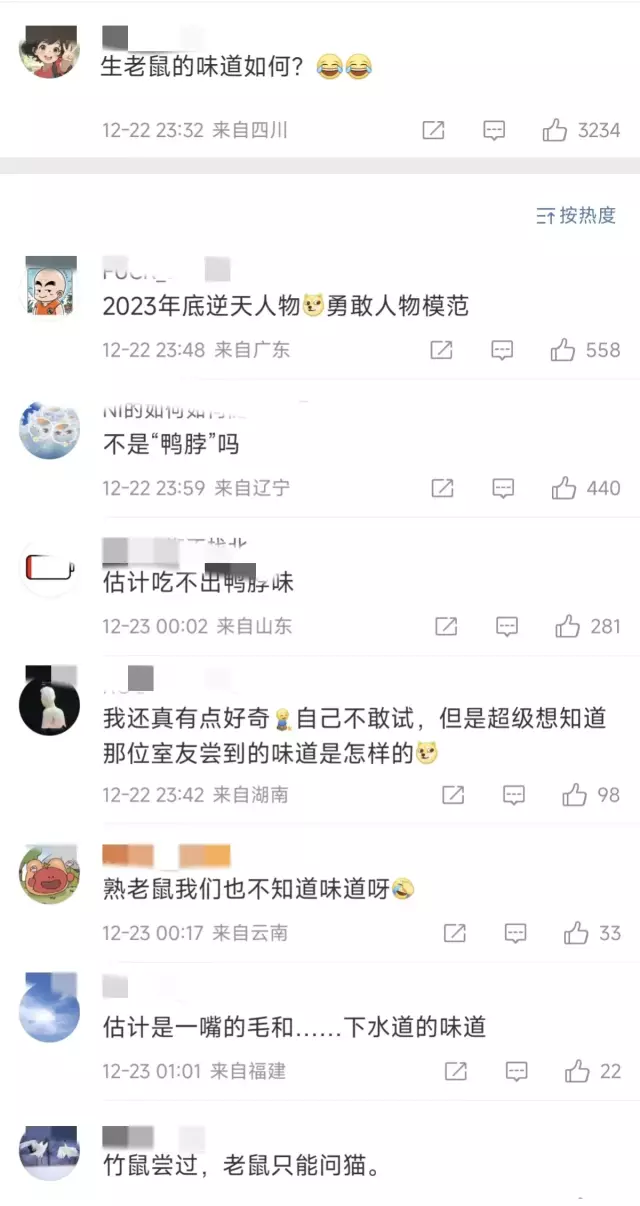Reply to the "熟老鼠我们也不知道味道呀" comment
Screen dimensions: 640x1206
(x=515, y=933)
